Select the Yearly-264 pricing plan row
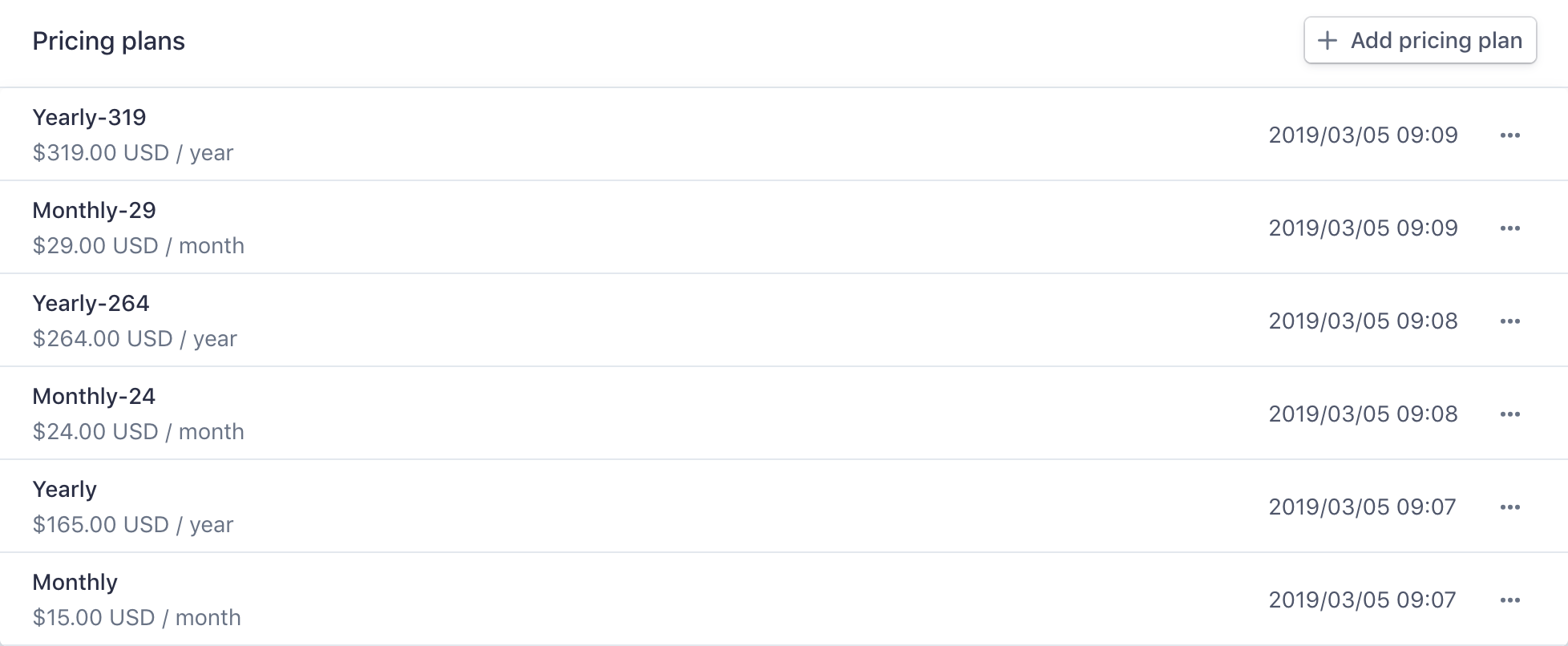Screen dimensions: 1568x646 91,304
